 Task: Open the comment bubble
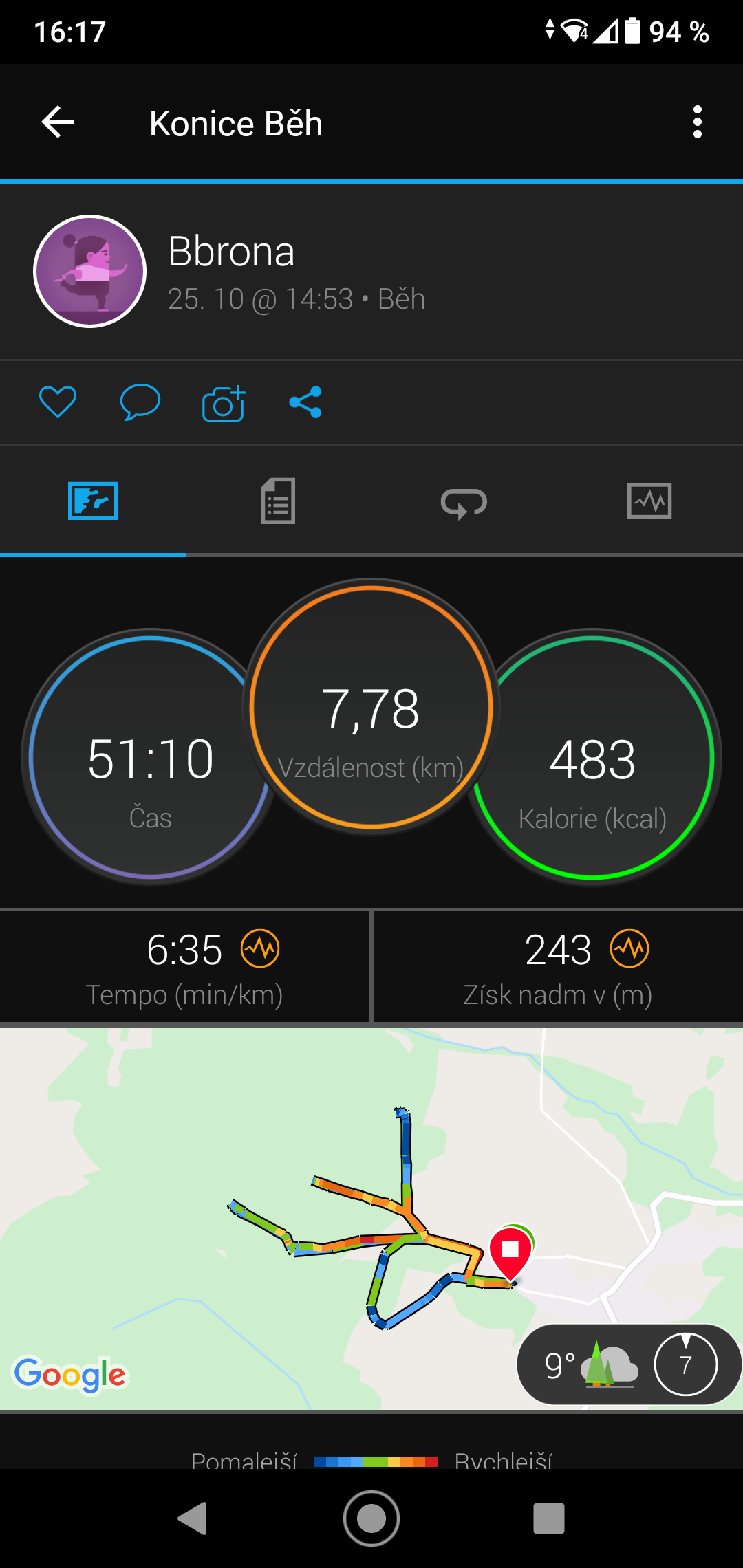(x=140, y=402)
